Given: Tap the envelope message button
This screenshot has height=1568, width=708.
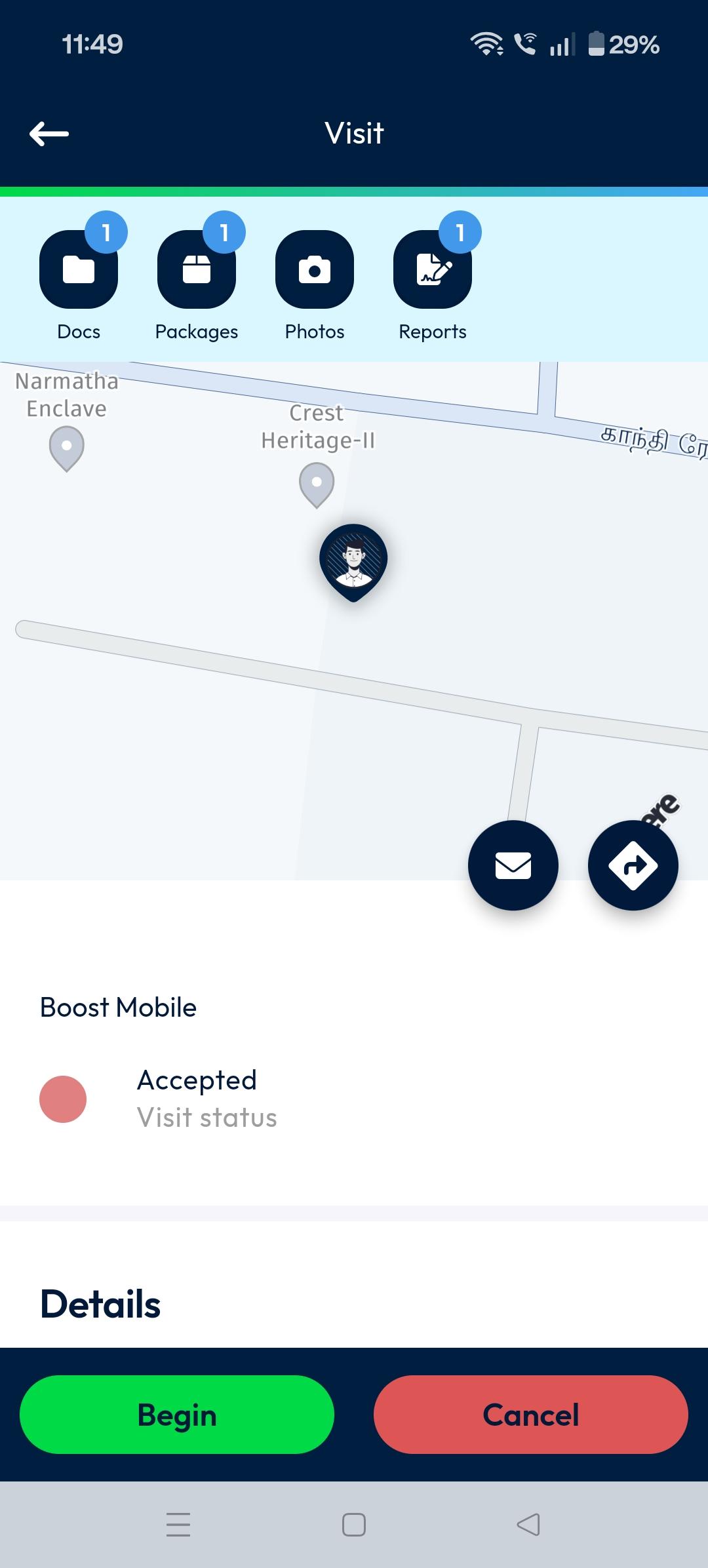Looking at the screenshot, I should (x=513, y=865).
